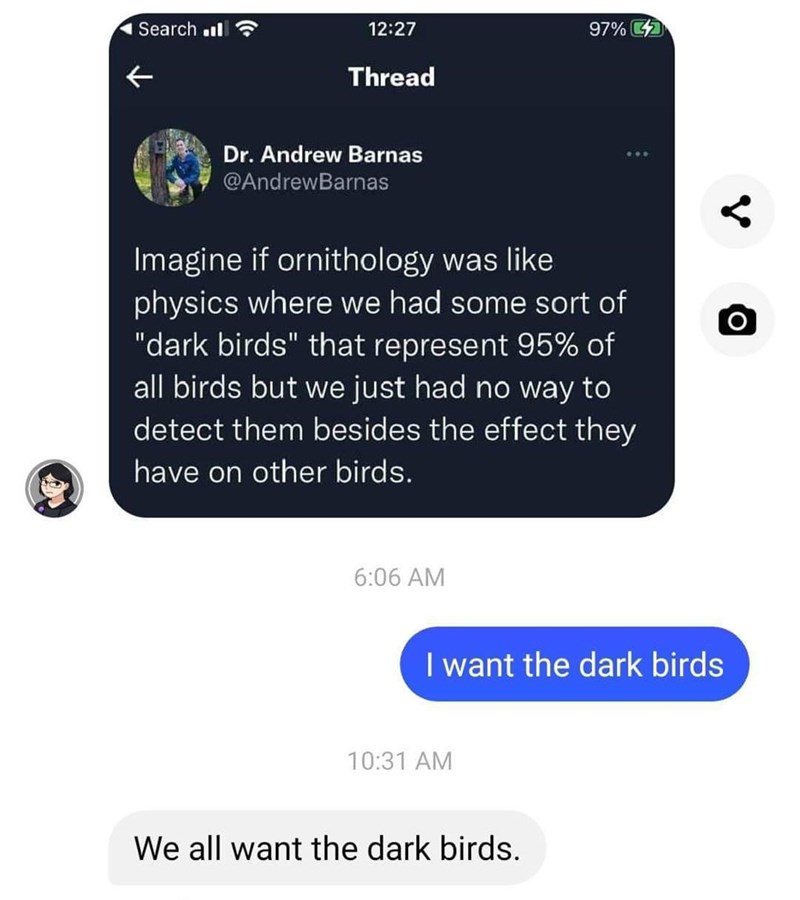The height and width of the screenshot is (900, 800).
Task: Share the tweet screenshot image
Action: pyautogui.click(x=736, y=211)
